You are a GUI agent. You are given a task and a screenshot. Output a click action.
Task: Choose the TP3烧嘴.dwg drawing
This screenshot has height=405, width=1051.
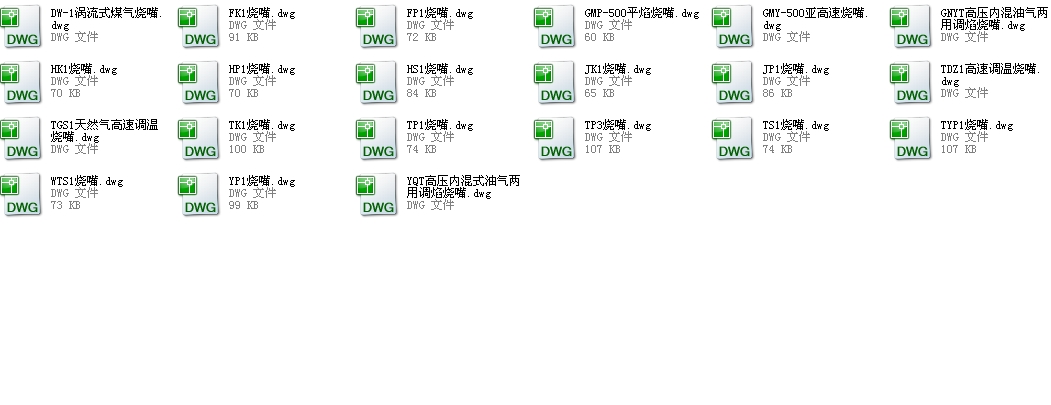click(556, 139)
